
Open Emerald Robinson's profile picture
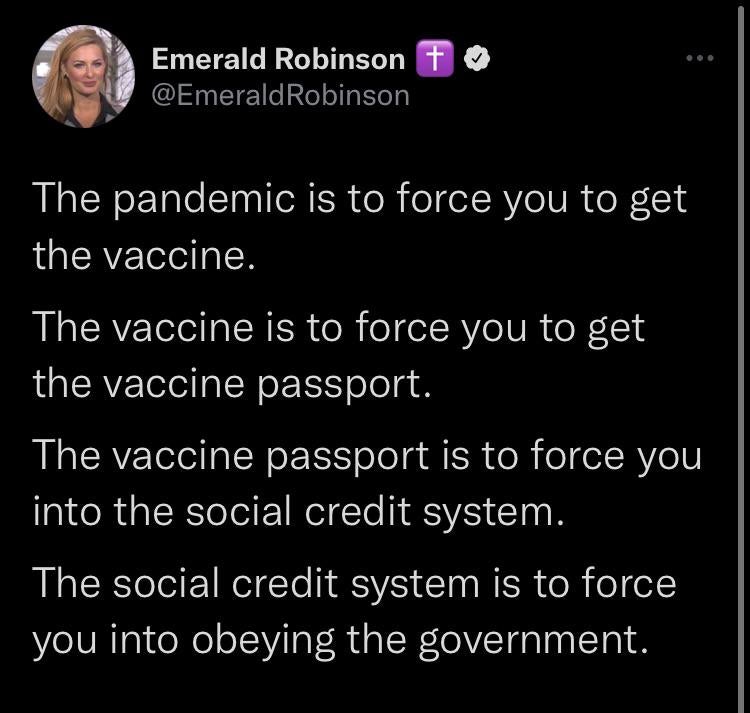83,77
